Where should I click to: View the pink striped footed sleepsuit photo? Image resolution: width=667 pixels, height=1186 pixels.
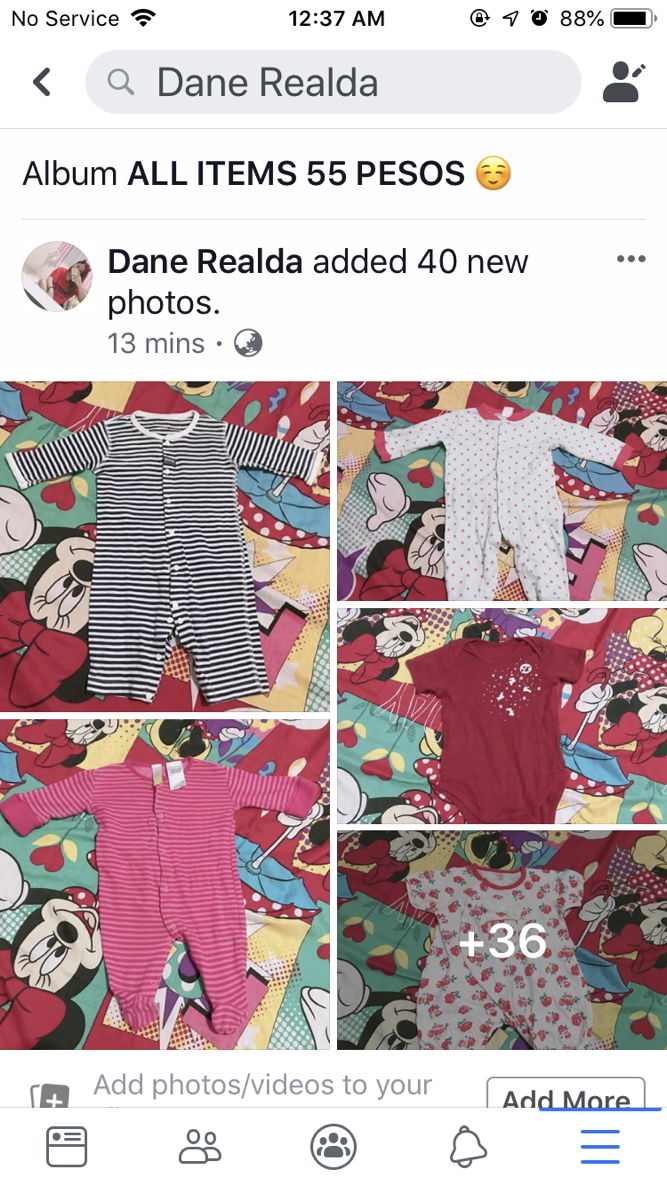pos(165,884)
